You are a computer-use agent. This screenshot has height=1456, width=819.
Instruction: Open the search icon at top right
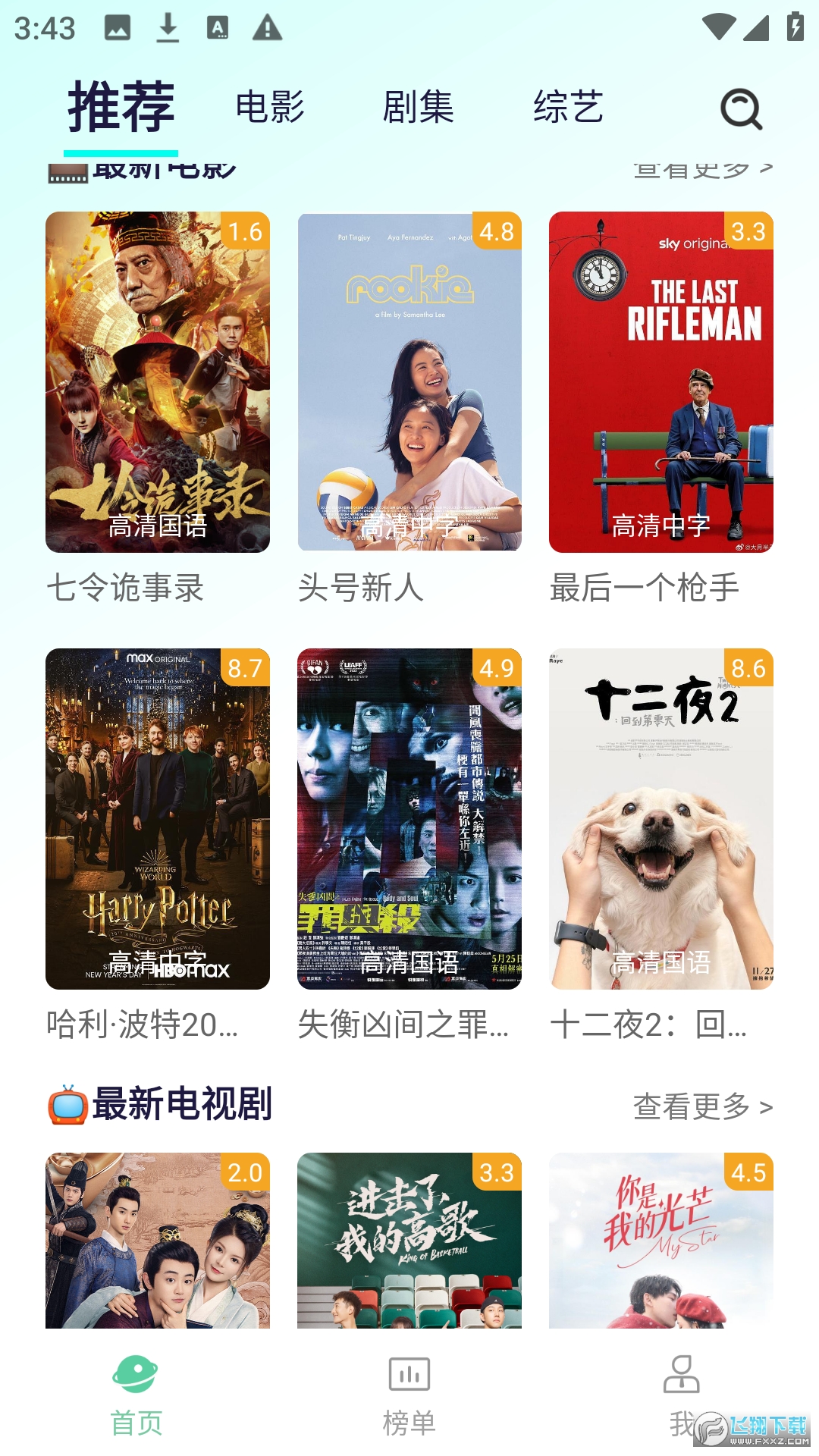tap(741, 108)
